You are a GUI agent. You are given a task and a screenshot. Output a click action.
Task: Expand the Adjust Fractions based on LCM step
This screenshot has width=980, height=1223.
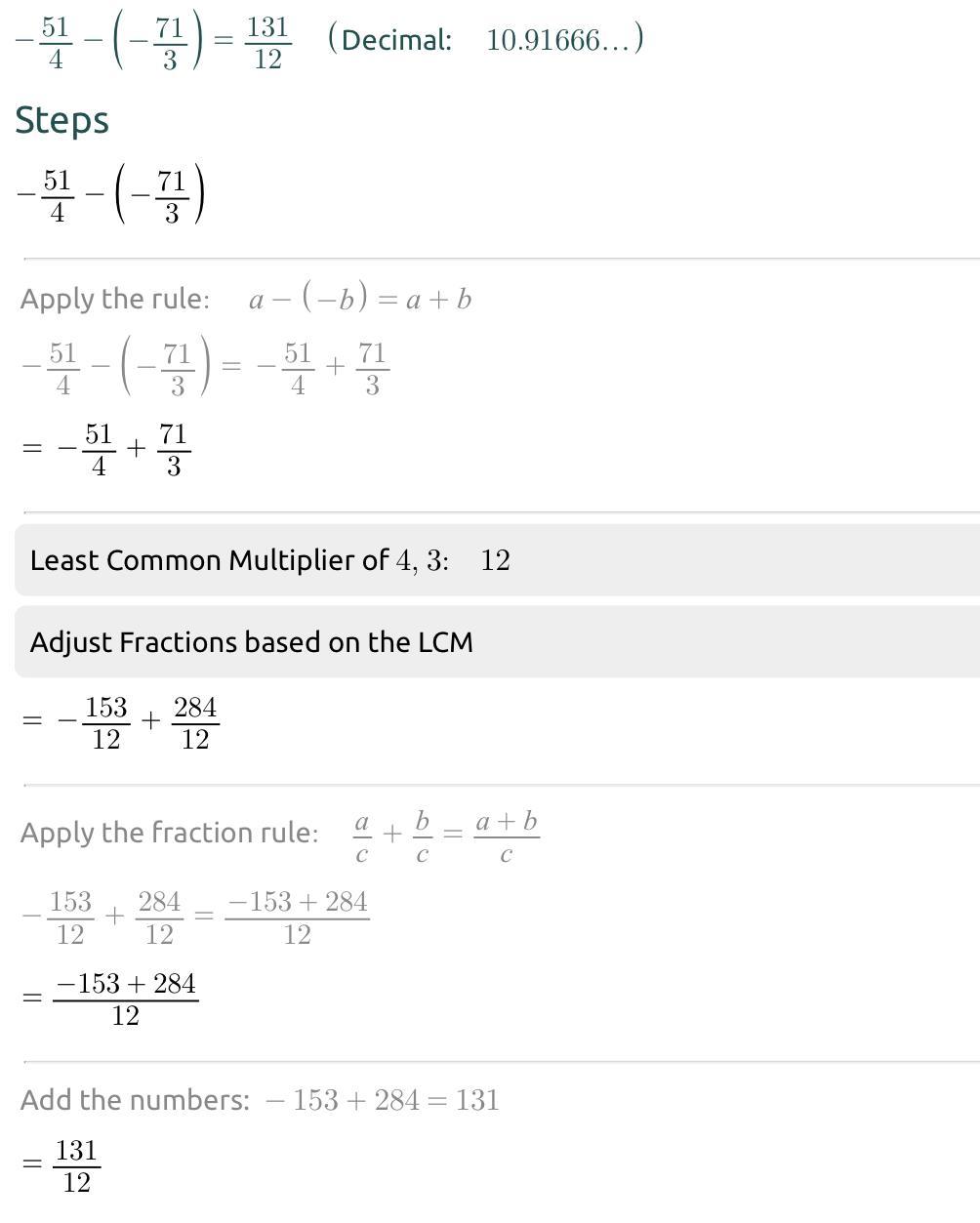point(252,642)
